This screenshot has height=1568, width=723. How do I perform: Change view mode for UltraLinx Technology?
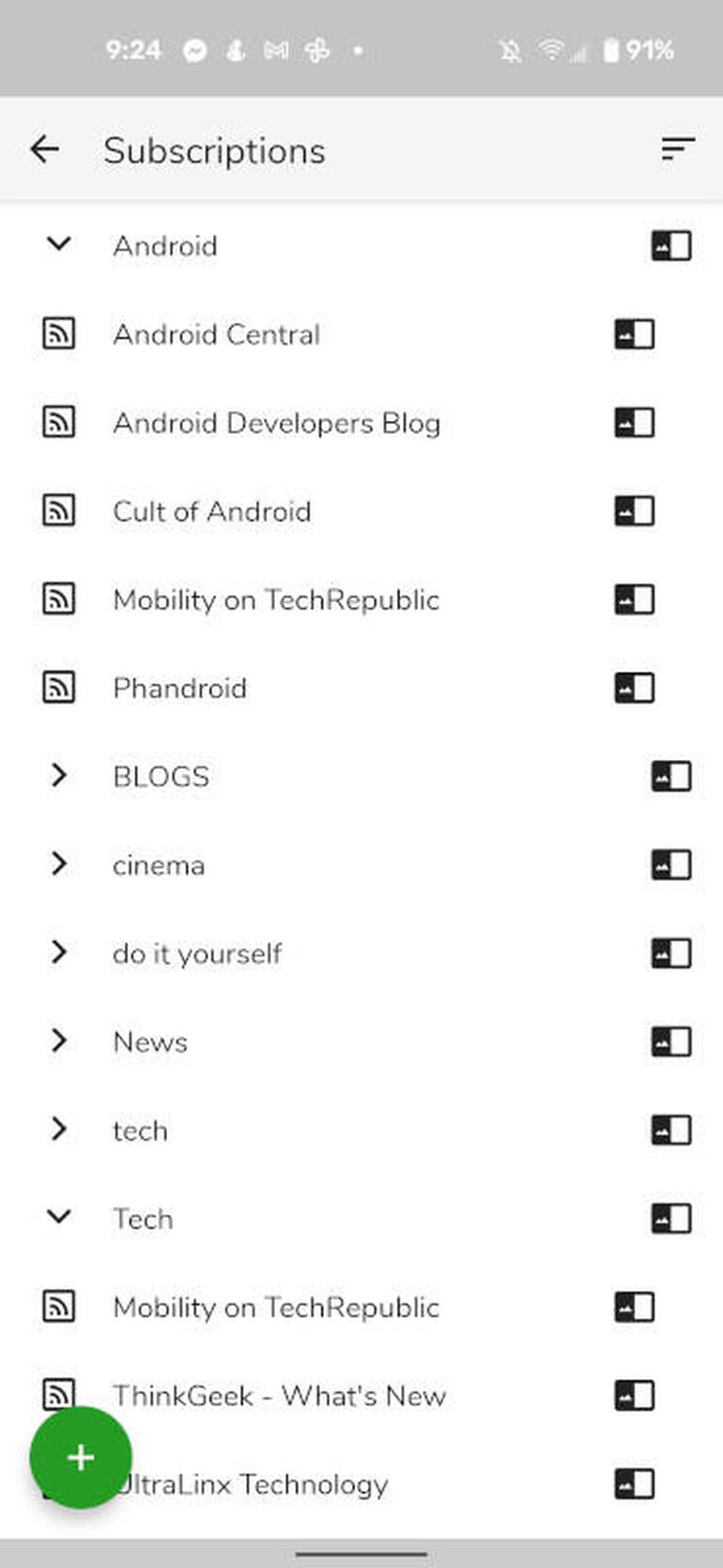(x=634, y=1483)
